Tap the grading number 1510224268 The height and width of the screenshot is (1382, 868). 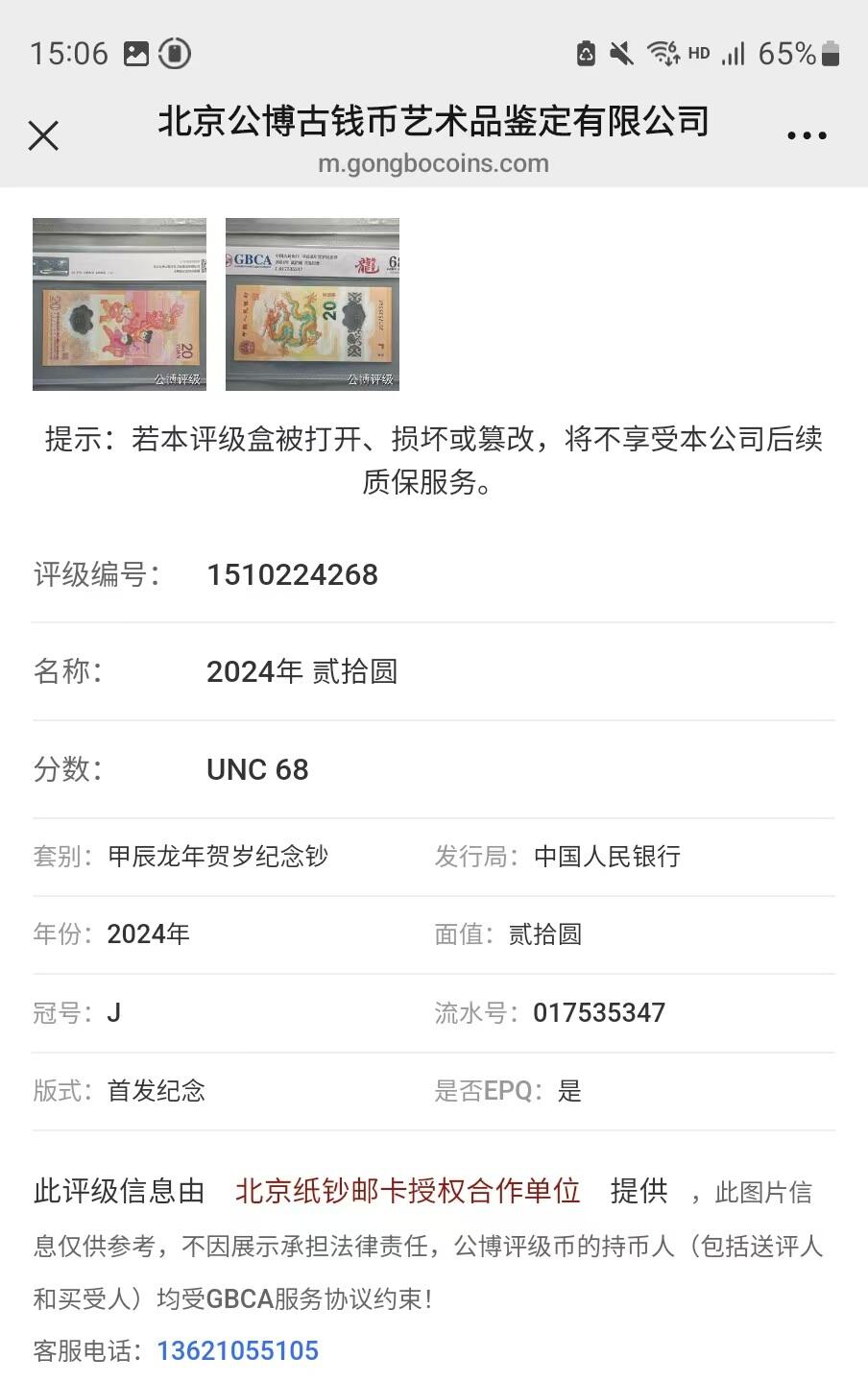[x=293, y=574]
